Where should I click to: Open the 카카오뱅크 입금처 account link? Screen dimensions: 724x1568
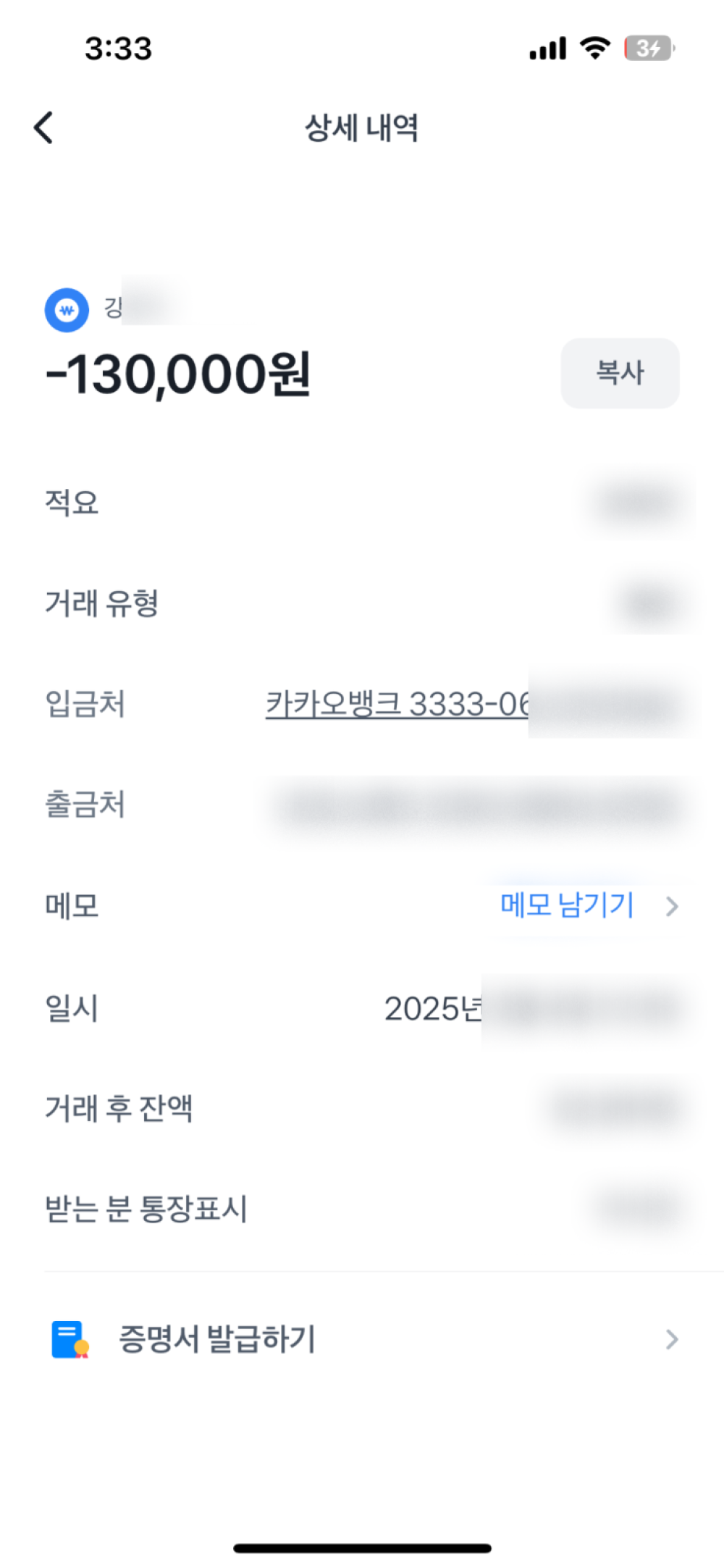point(397,704)
